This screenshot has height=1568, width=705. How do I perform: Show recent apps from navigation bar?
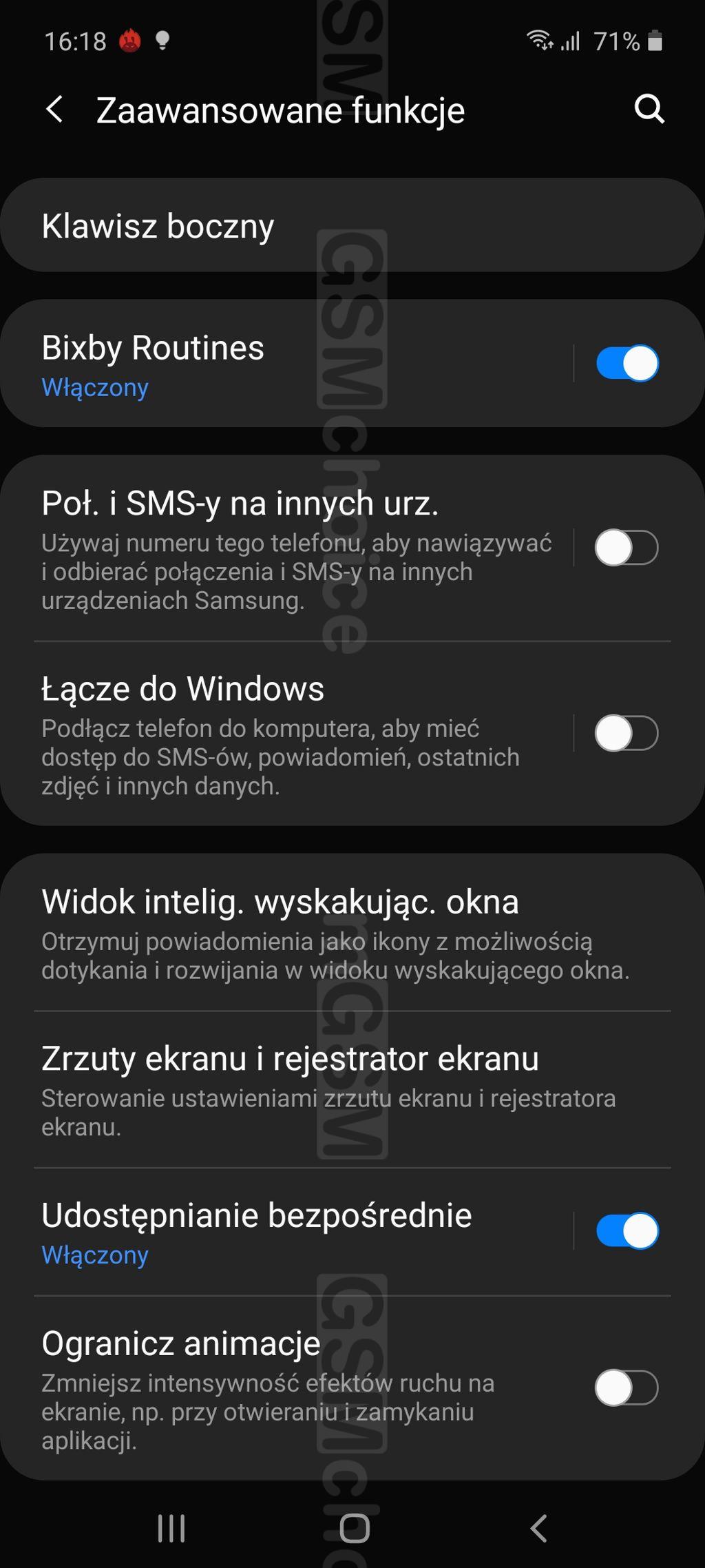[171, 1528]
